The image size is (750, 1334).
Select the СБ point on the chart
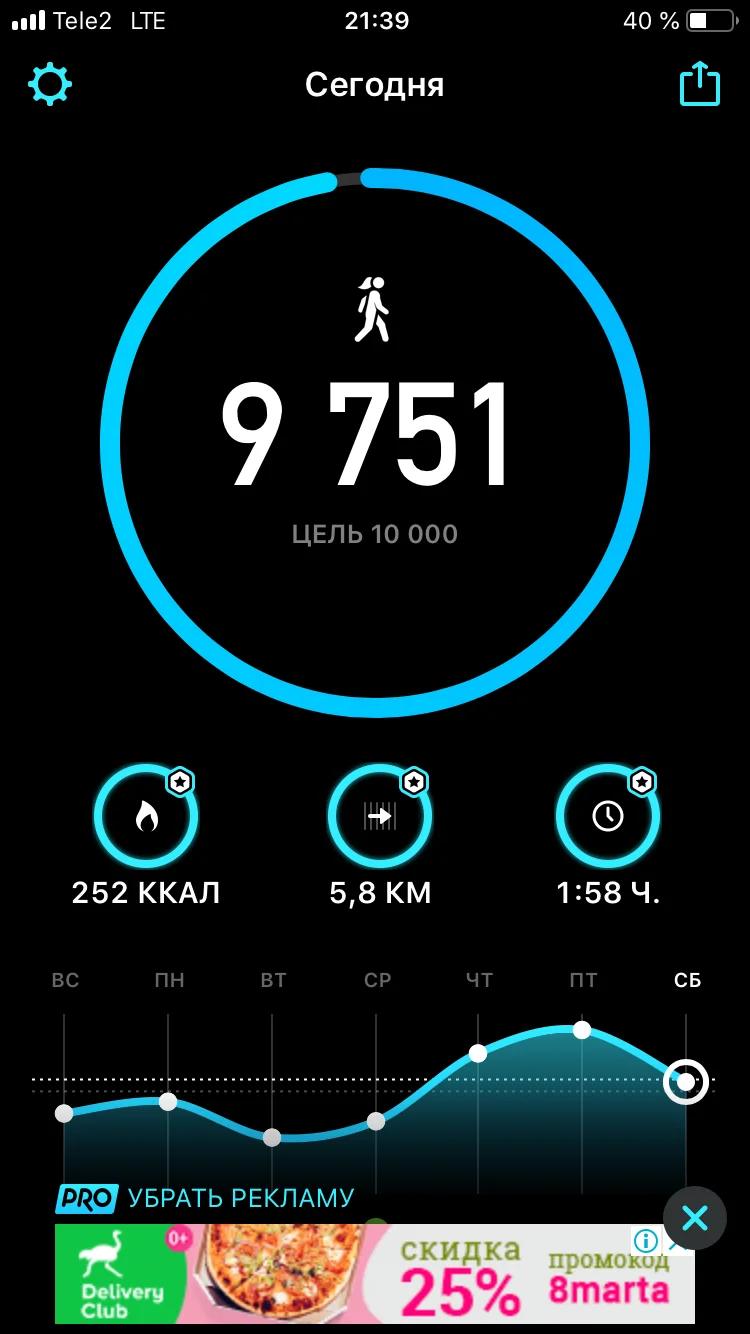click(x=686, y=1081)
